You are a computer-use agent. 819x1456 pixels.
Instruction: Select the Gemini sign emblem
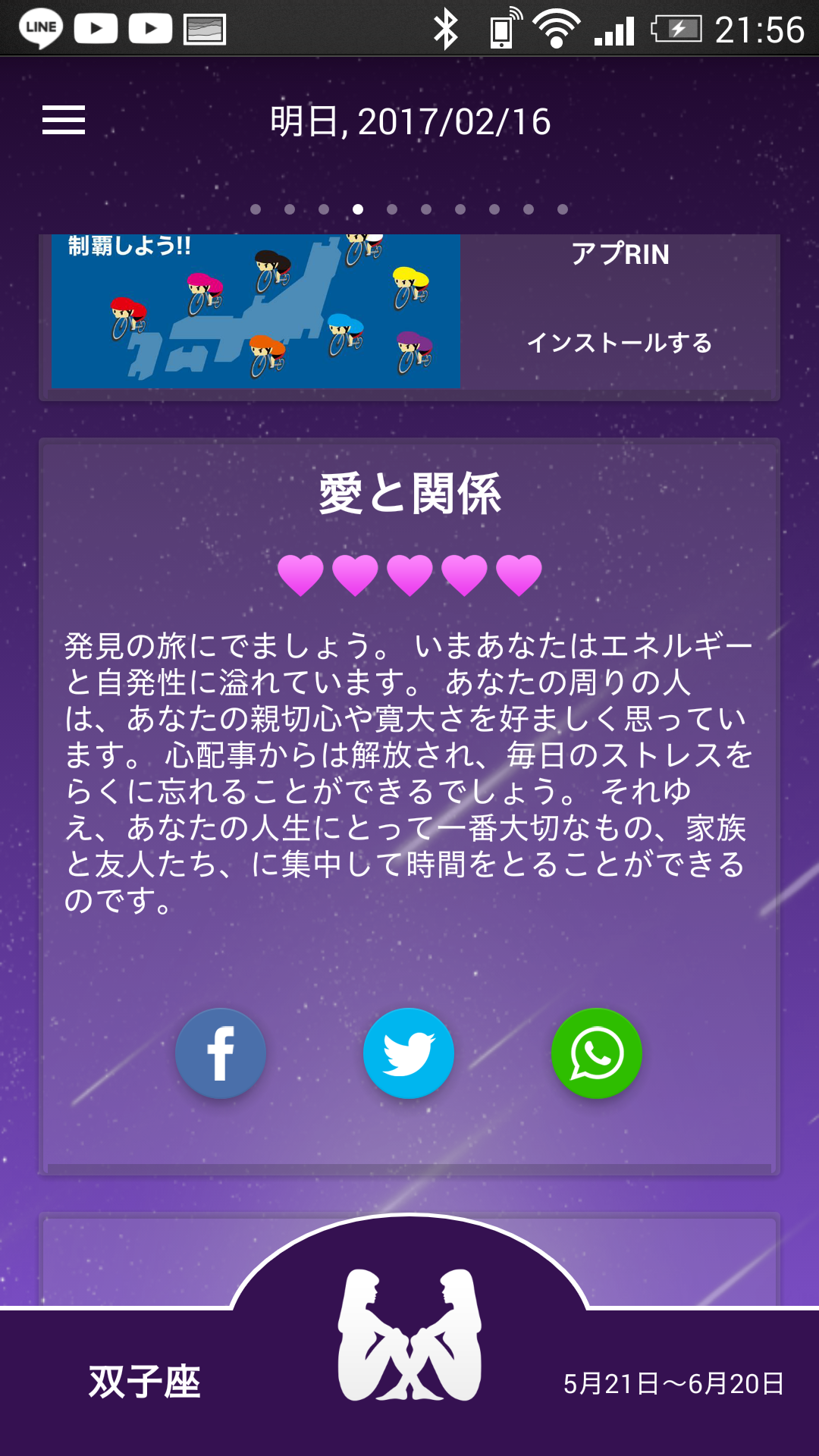pyautogui.click(x=409, y=1337)
